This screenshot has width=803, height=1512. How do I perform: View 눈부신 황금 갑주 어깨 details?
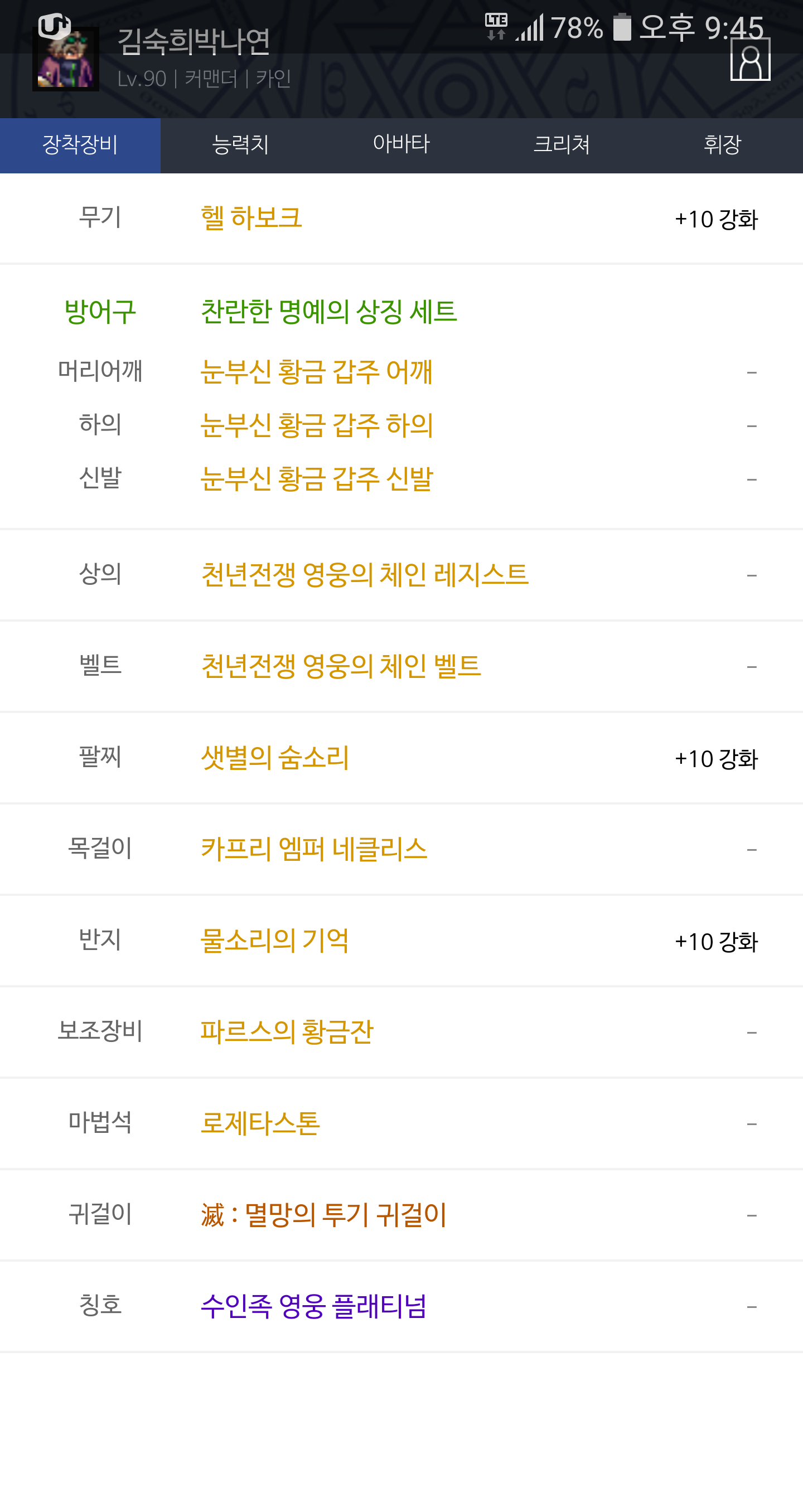coord(316,371)
